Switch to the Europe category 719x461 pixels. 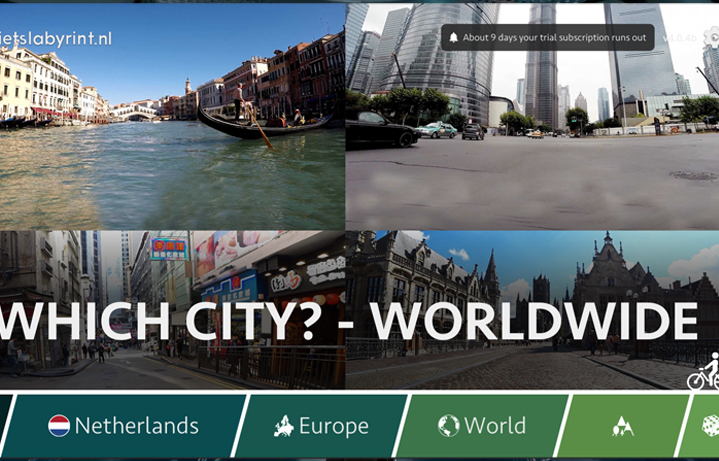322,426
